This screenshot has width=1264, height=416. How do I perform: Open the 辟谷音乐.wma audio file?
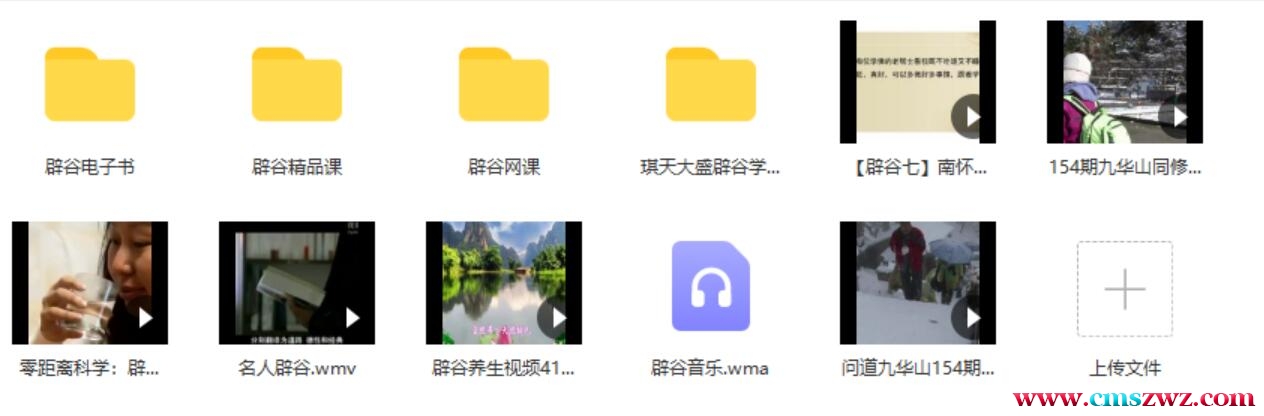pos(711,287)
